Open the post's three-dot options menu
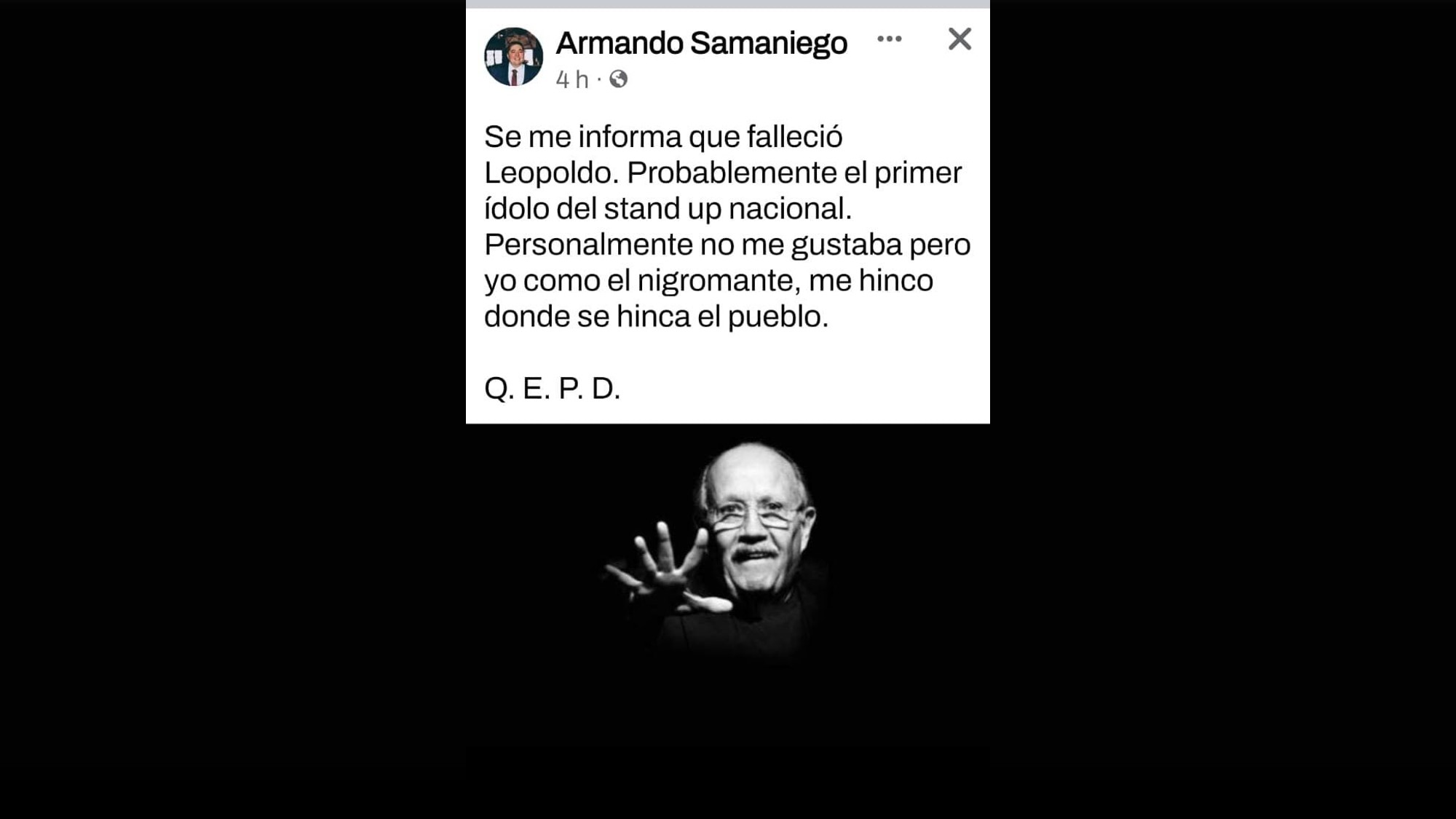This screenshot has width=1456, height=819. pos(889,39)
